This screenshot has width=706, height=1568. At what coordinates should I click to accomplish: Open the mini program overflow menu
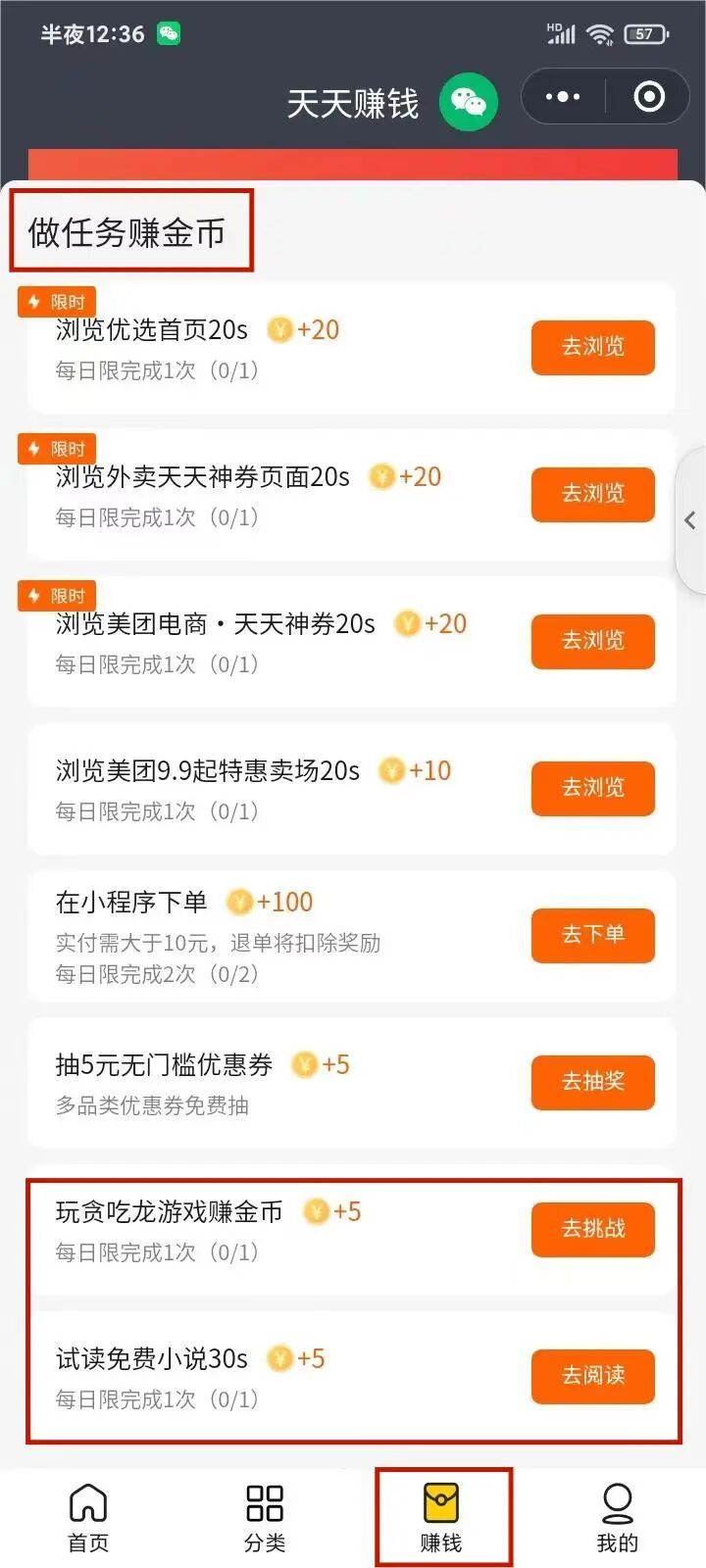point(563,97)
